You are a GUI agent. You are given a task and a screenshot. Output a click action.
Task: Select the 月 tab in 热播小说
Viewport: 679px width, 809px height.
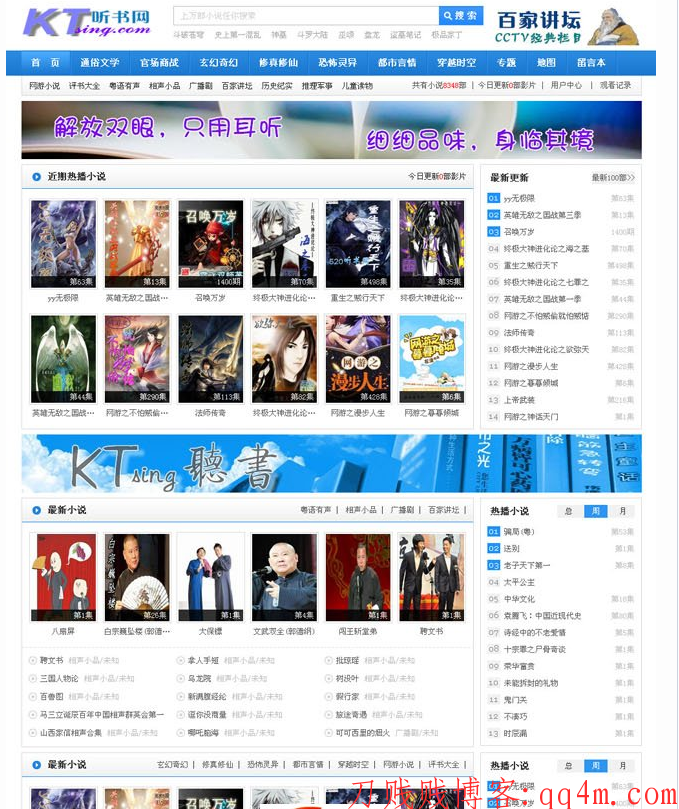(622, 511)
